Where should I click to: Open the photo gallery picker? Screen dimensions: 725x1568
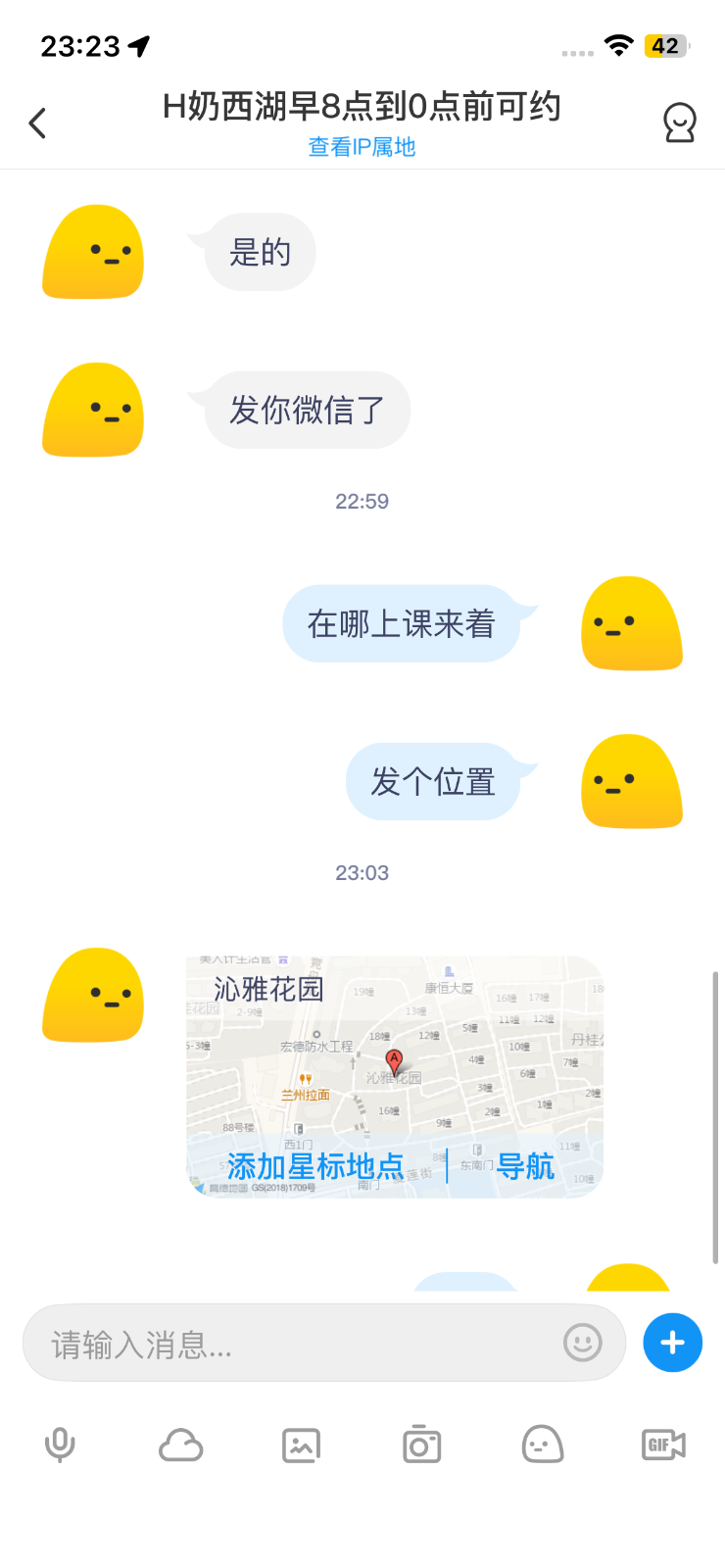tap(301, 1445)
